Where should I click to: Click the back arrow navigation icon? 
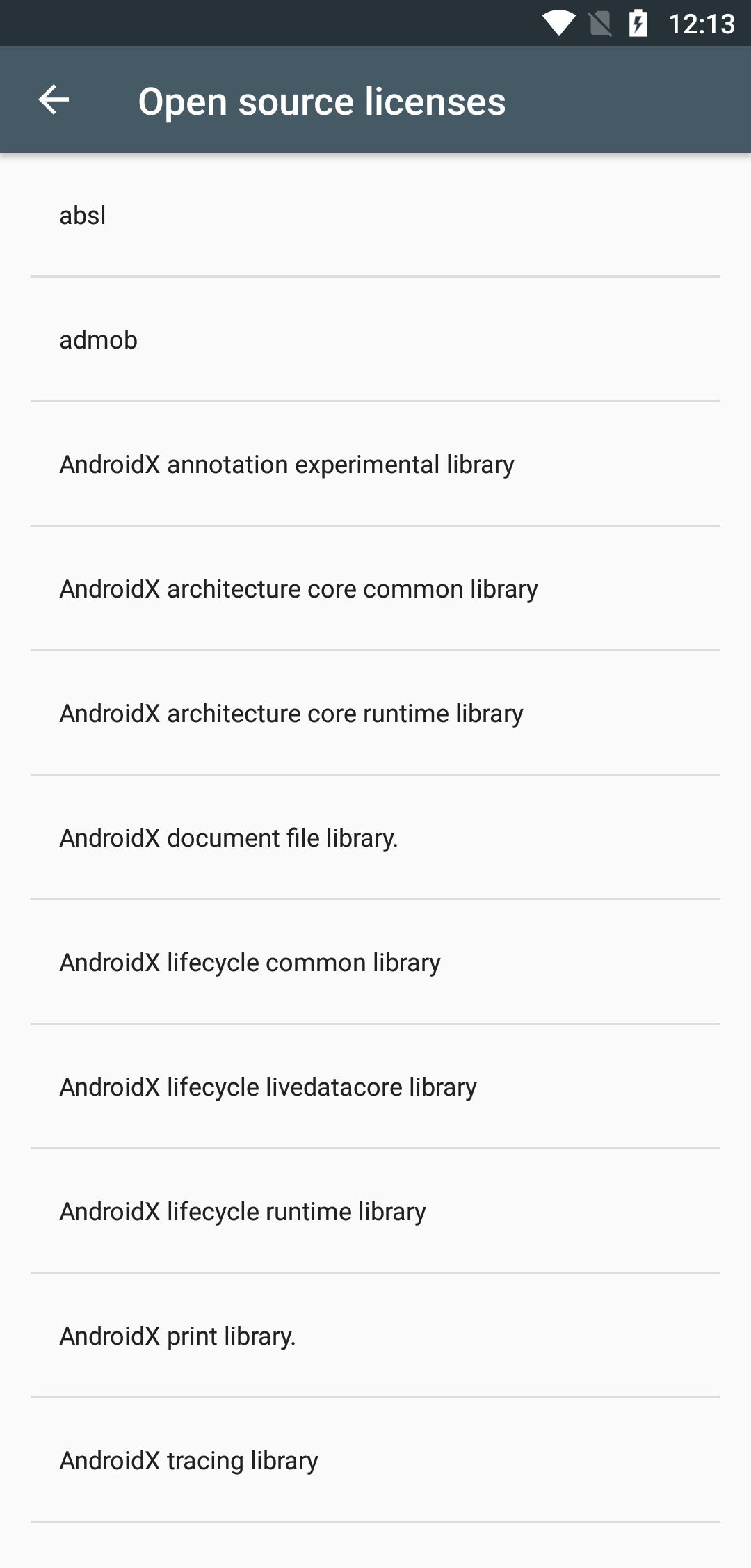click(x=53, y=101)
